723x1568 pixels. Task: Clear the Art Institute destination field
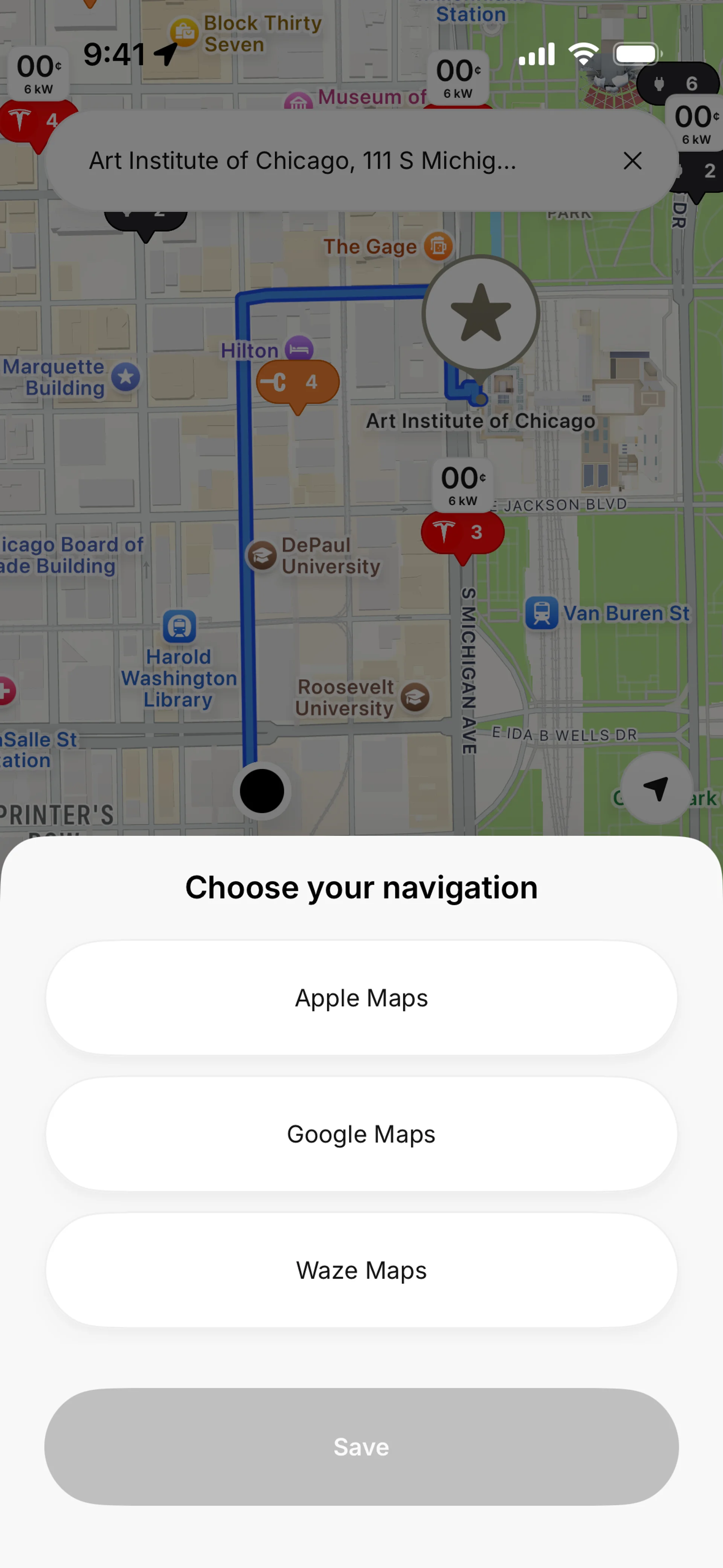pos(632,161)
